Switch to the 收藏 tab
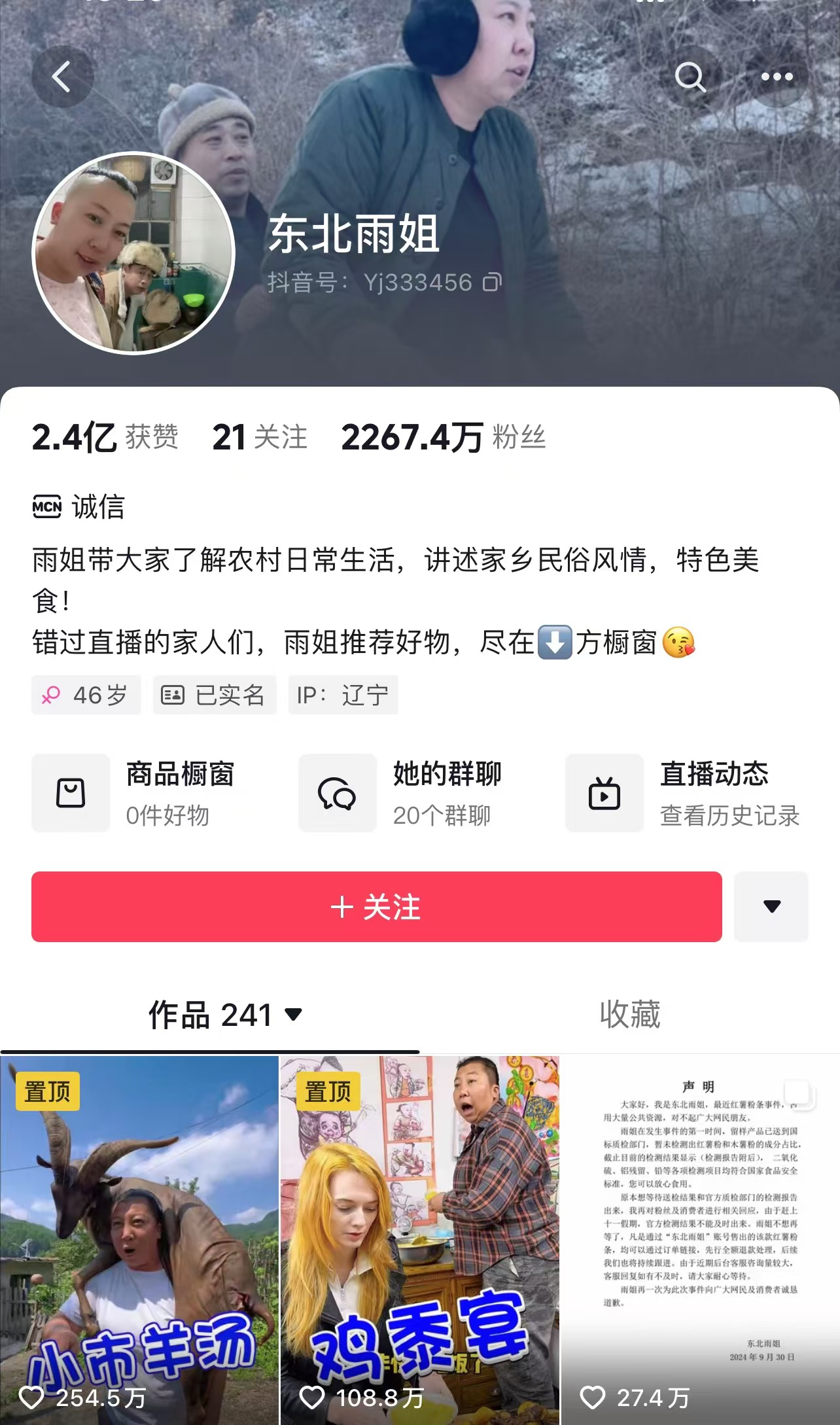 pos(629,1015)
